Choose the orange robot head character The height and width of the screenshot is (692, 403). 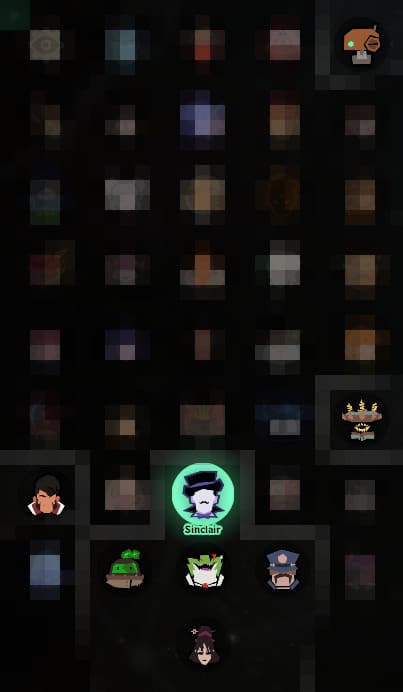(362, 45)
